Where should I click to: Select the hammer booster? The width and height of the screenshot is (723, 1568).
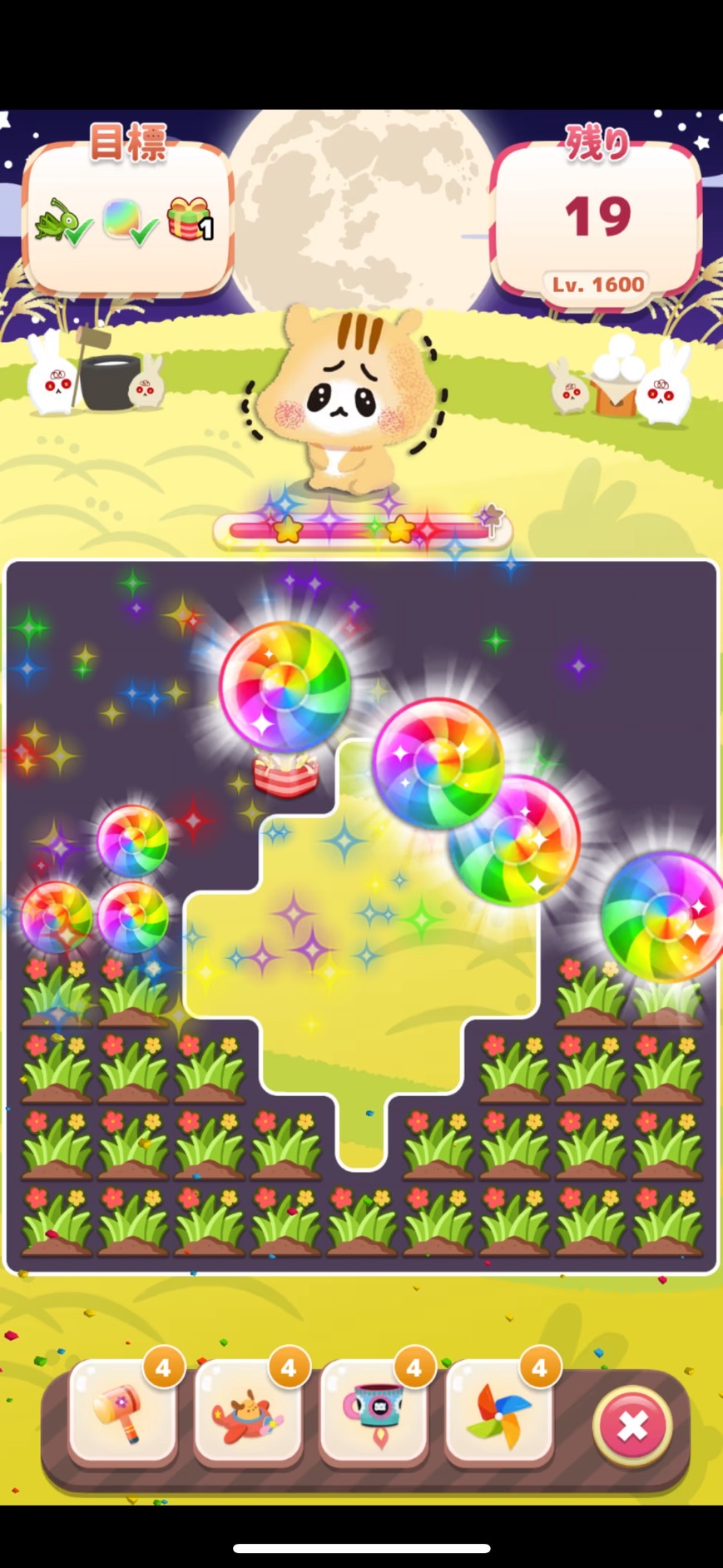122,1414
